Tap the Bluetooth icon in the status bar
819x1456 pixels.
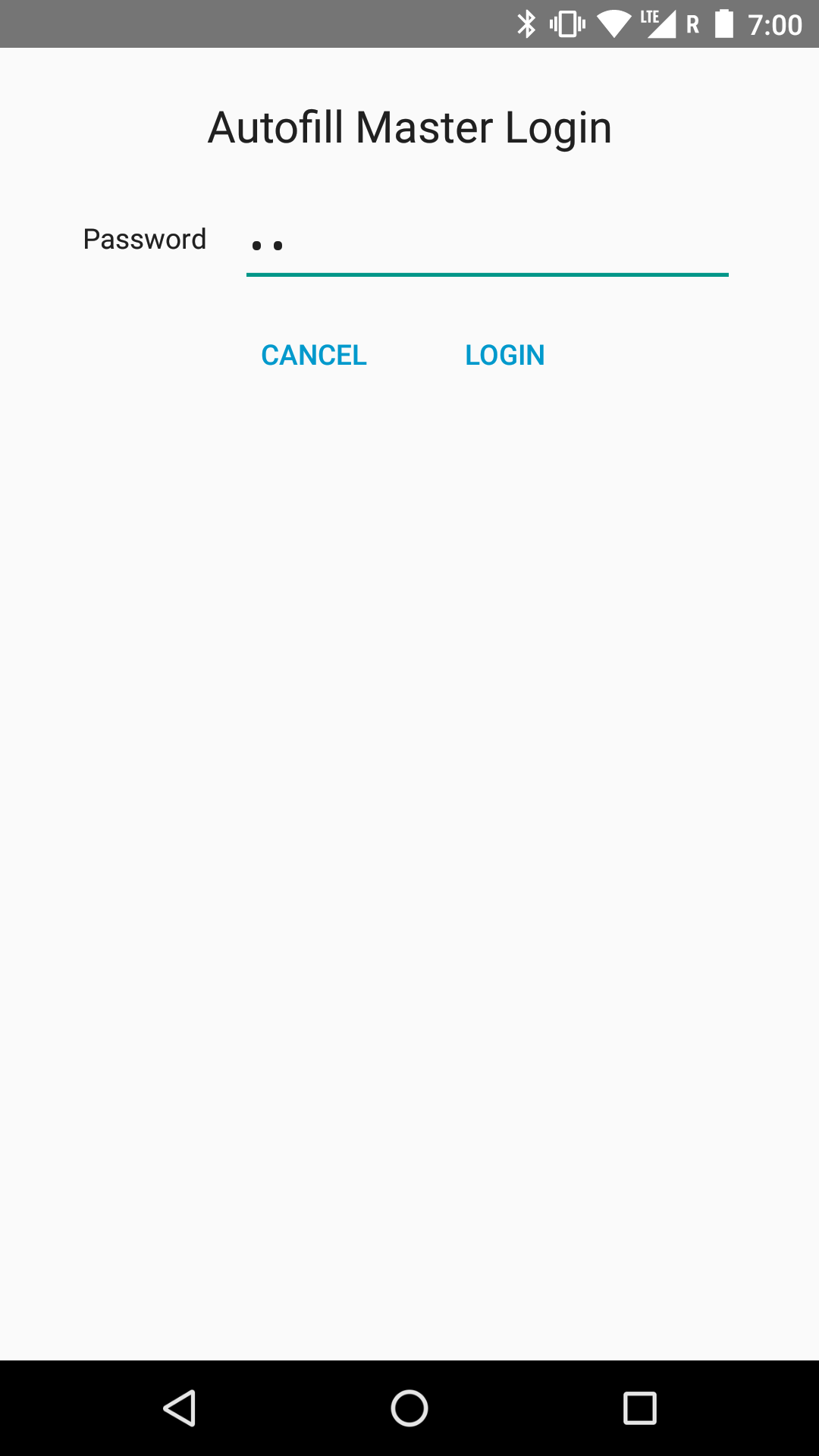click(526, 23)
